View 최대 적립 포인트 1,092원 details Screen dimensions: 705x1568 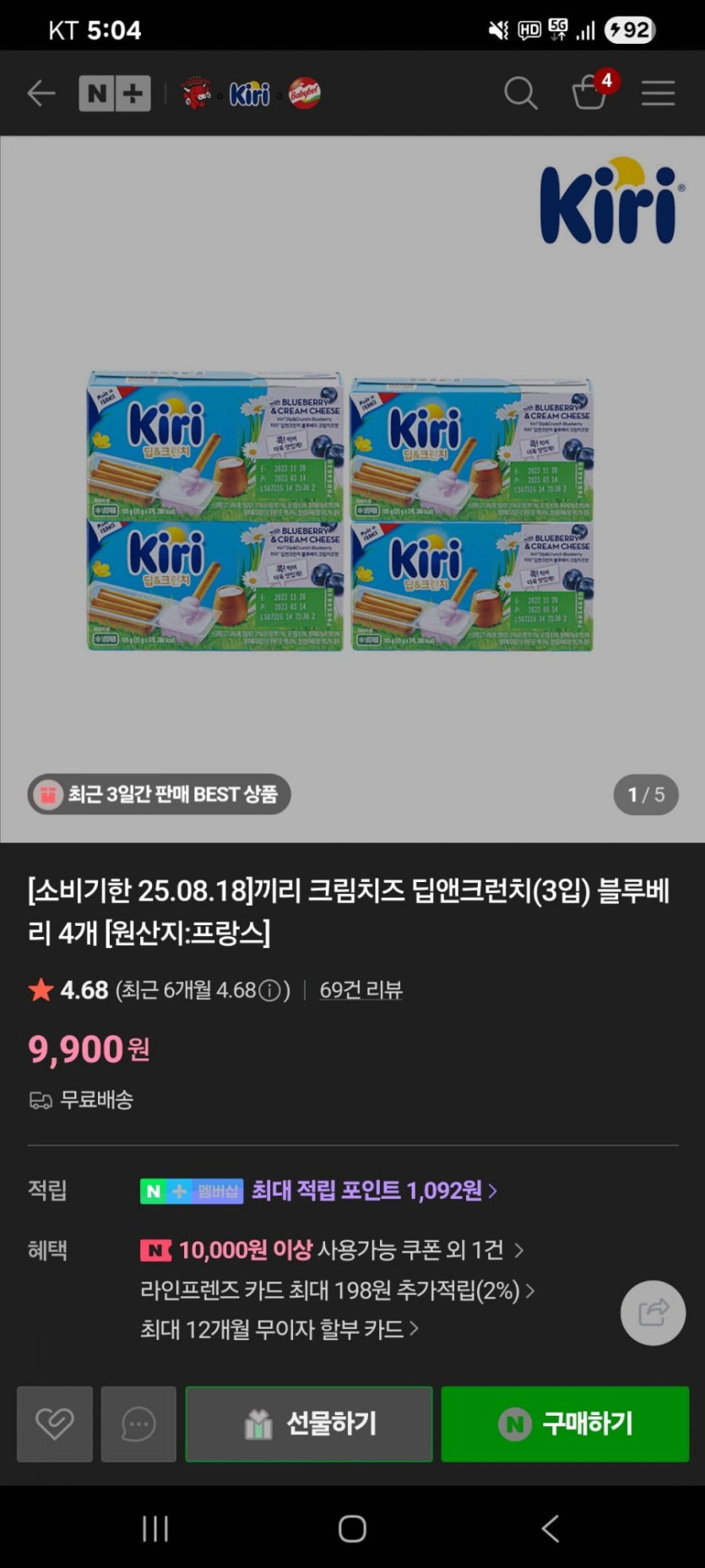pos(373,1190)
